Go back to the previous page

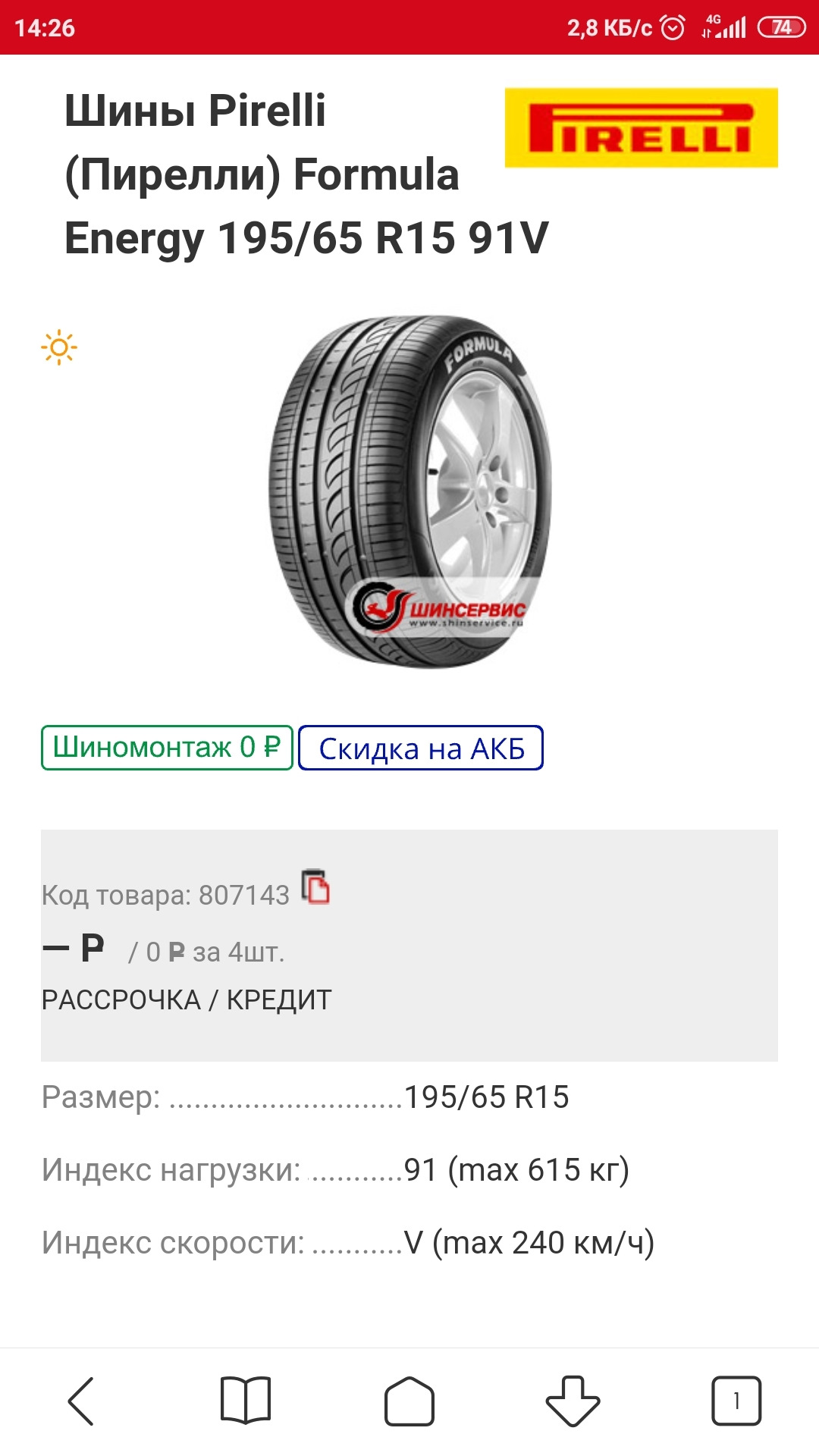coord(81,1401)
